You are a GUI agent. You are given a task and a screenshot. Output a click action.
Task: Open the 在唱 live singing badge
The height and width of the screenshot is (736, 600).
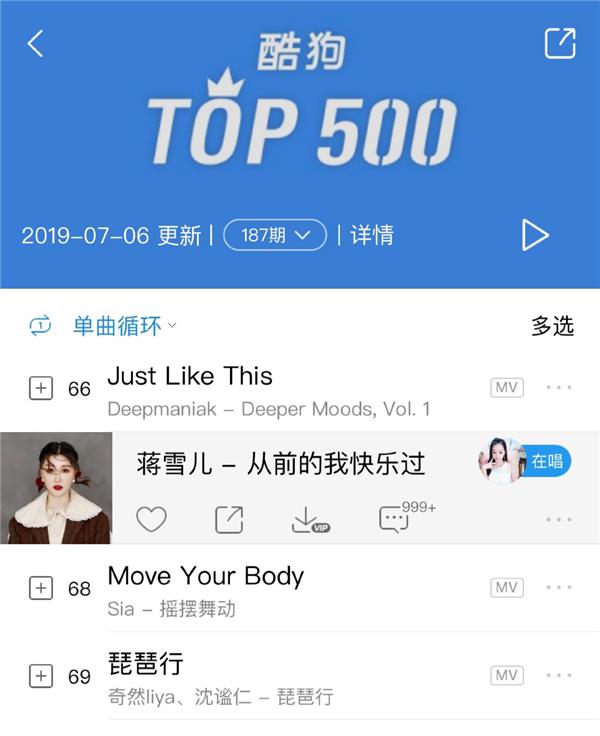[x=547, y=461]
